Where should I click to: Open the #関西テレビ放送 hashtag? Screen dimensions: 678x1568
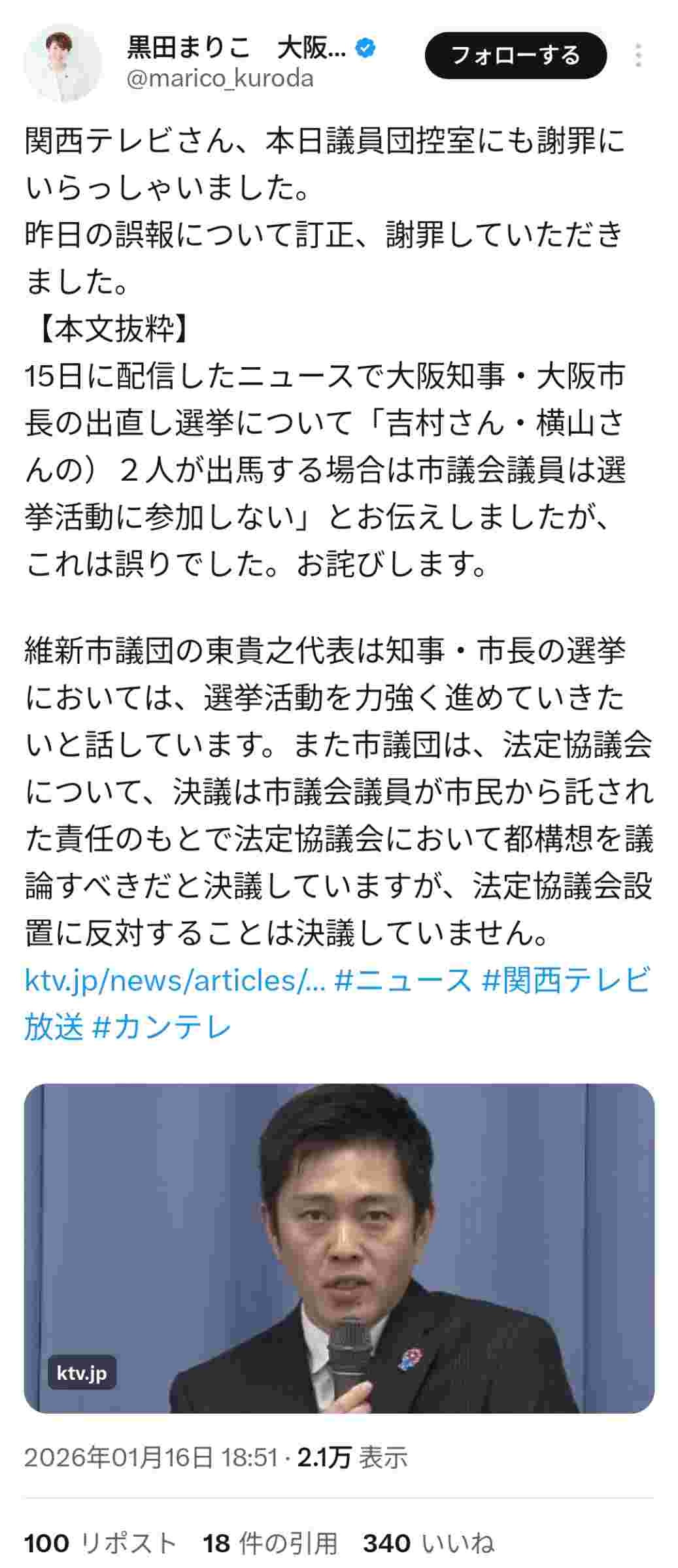566,981
